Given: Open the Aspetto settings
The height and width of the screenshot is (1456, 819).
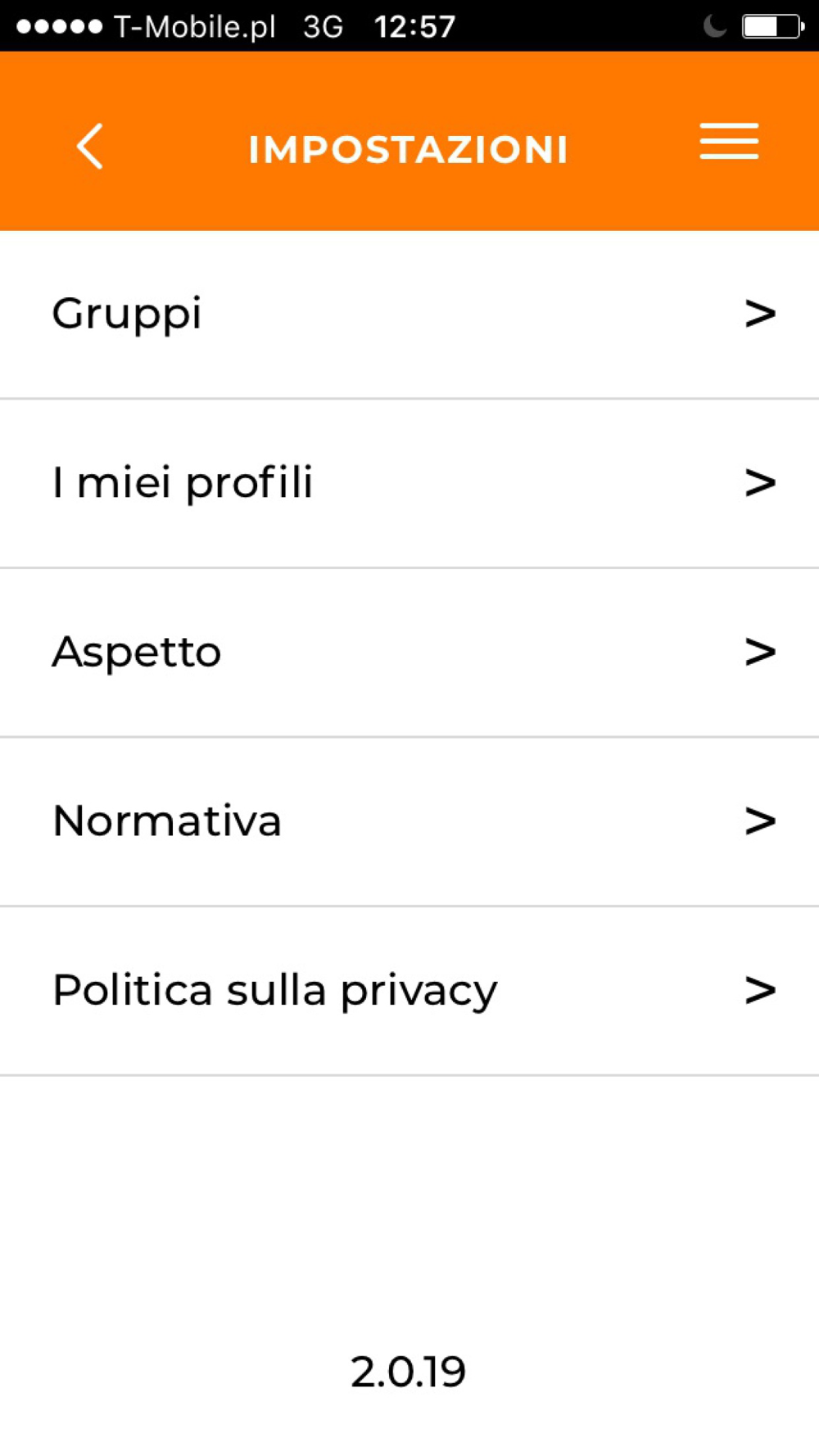Looking at the screenshot, I should [x=409, y=653].
